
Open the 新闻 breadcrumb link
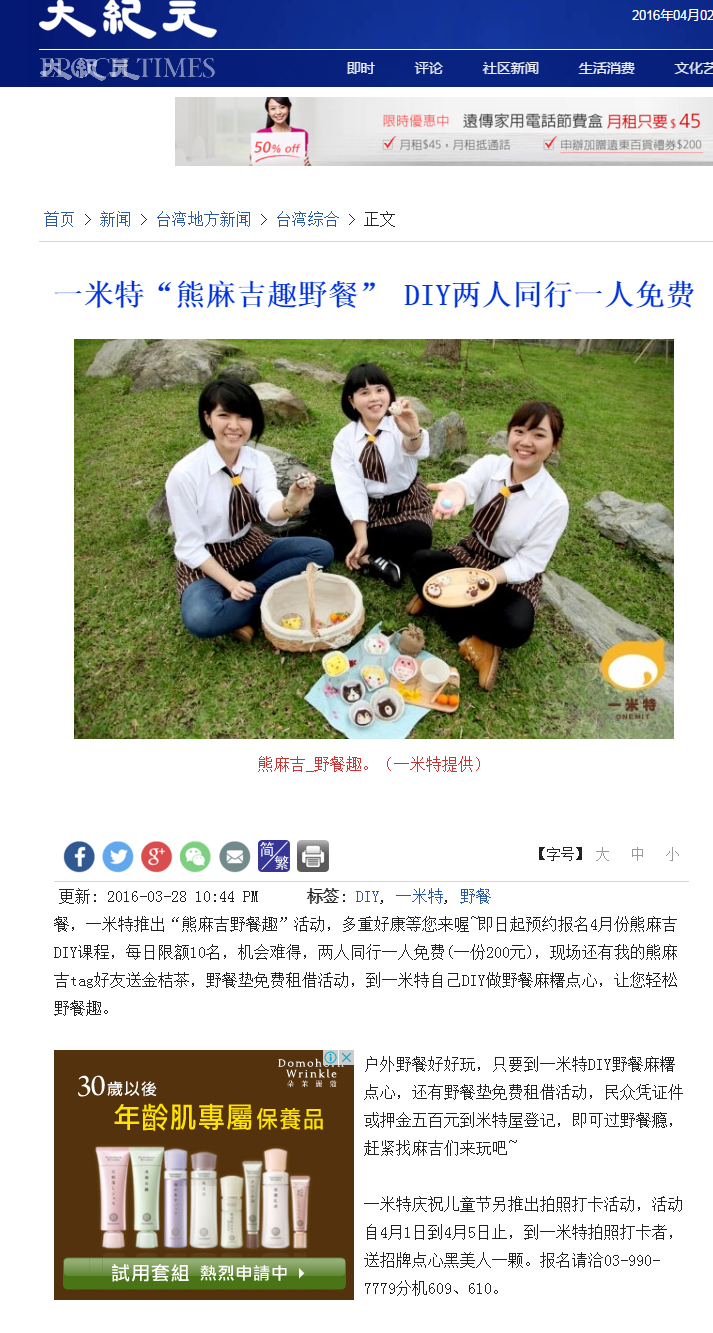click(x=115, y=219)
